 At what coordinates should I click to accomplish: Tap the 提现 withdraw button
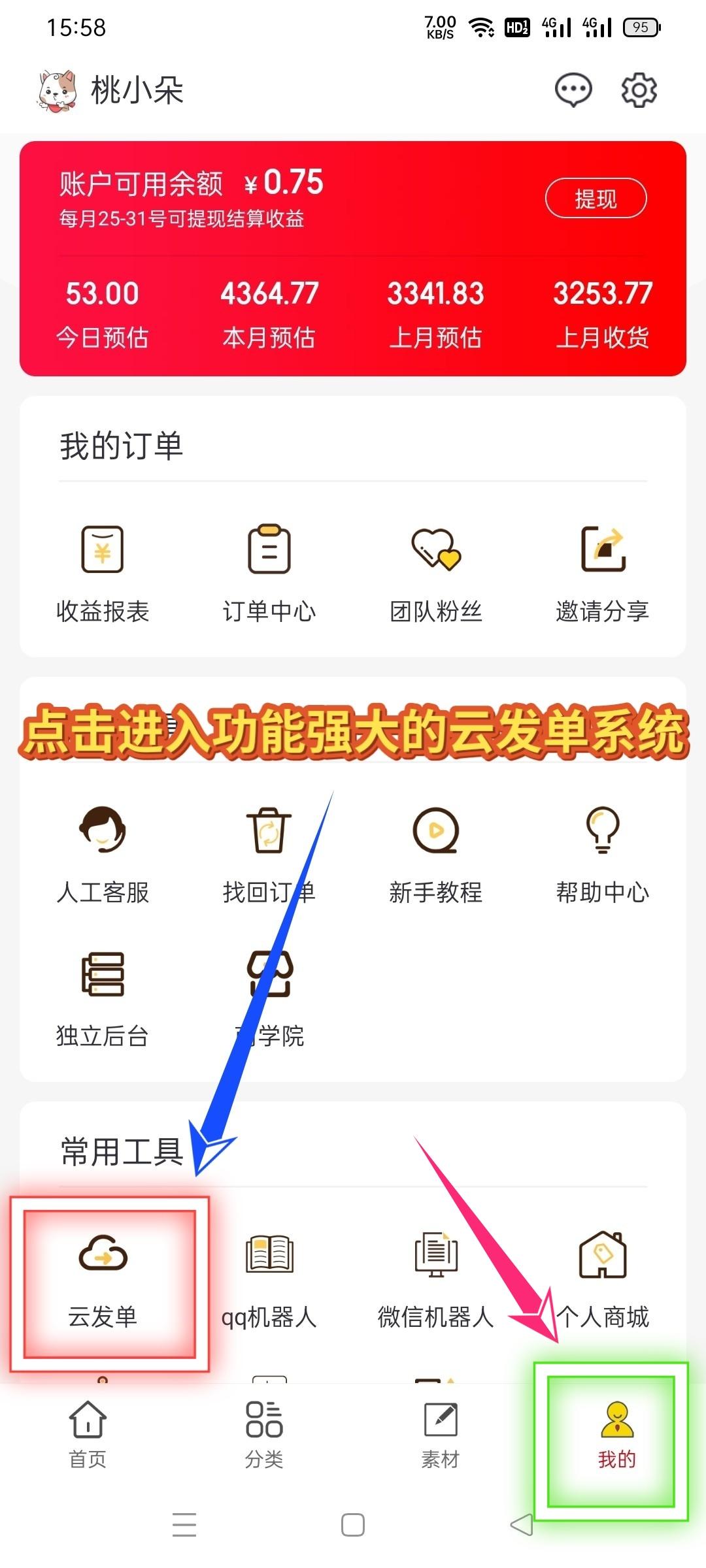(595, 199)
